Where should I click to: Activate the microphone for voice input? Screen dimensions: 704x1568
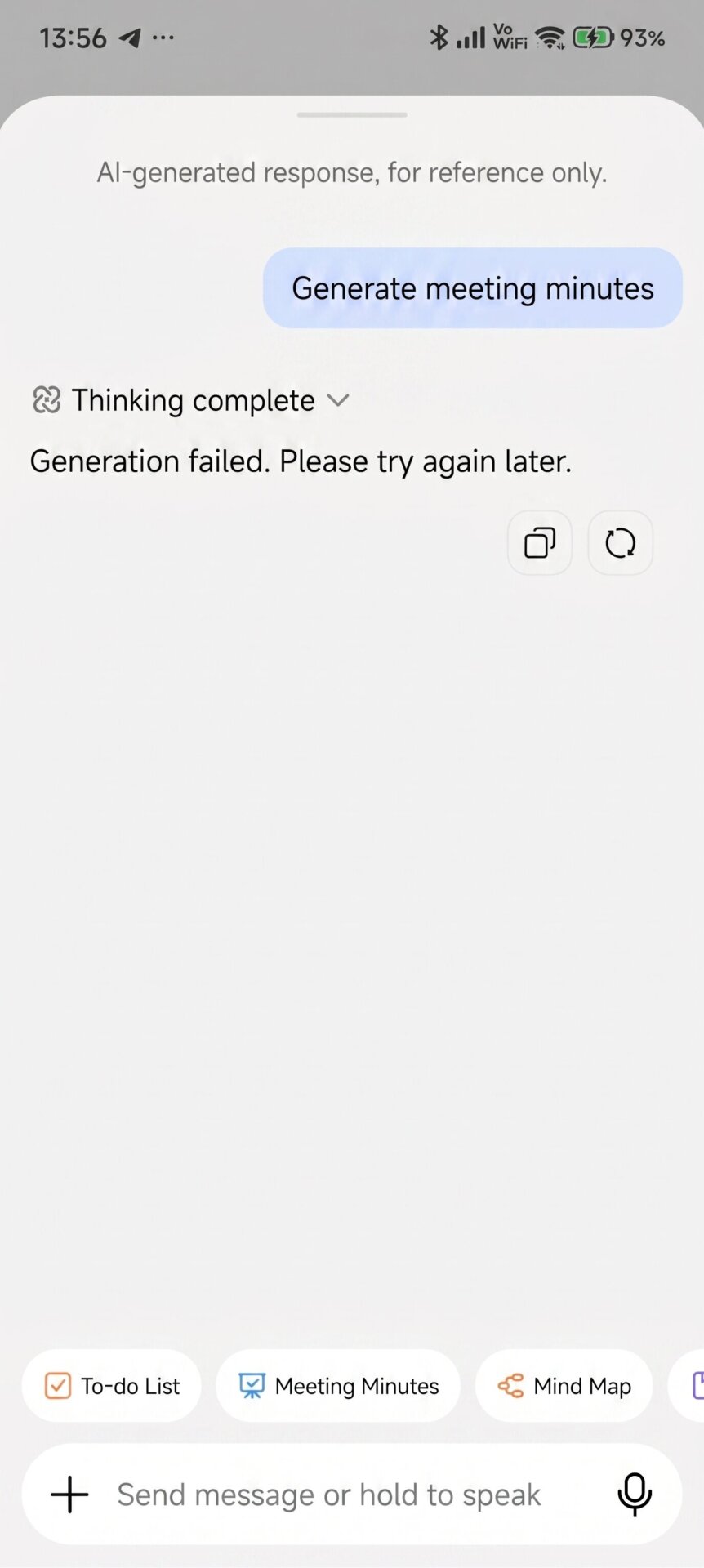(634, 1494)
